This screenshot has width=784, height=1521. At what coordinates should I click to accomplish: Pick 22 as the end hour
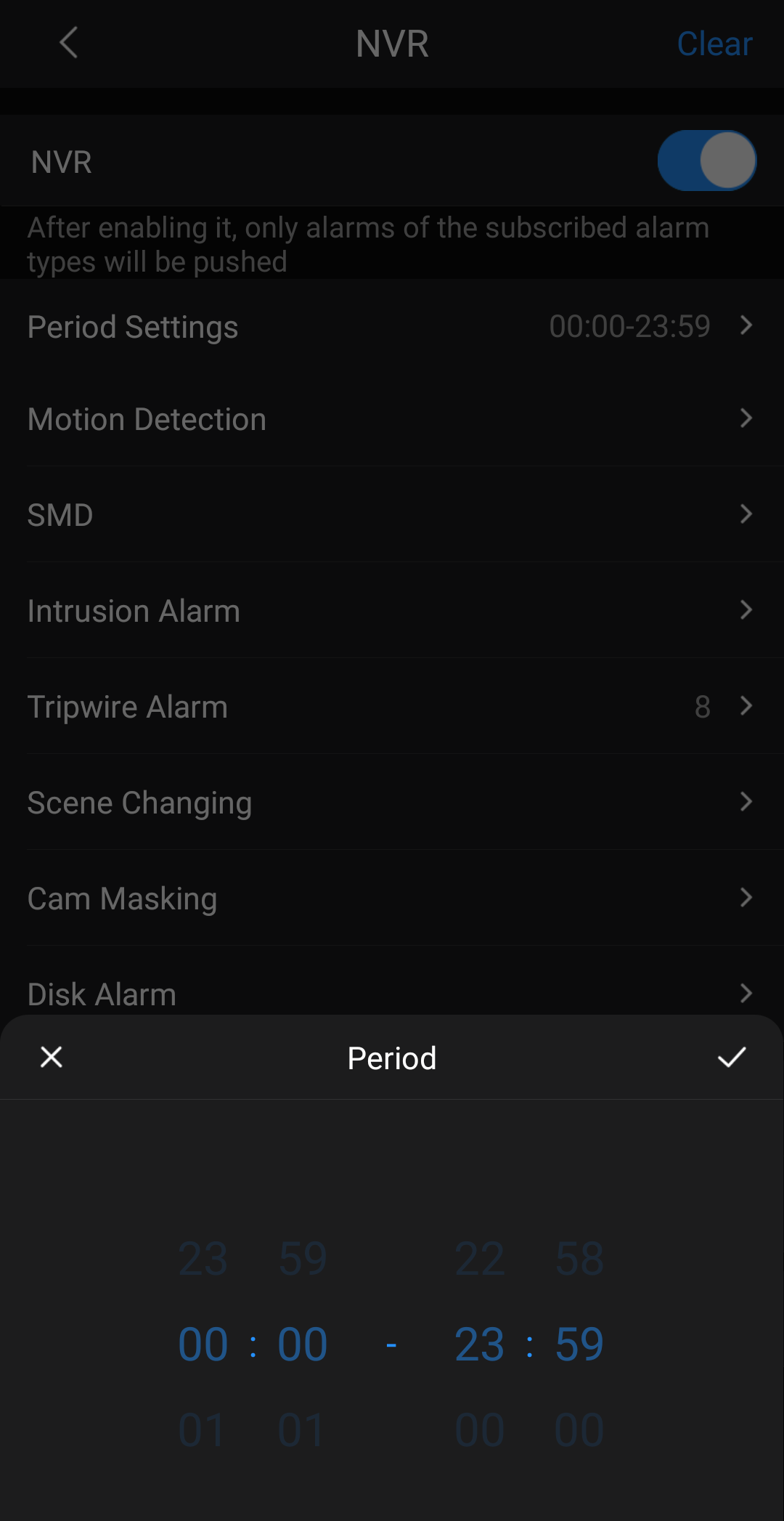point(478,1259)
